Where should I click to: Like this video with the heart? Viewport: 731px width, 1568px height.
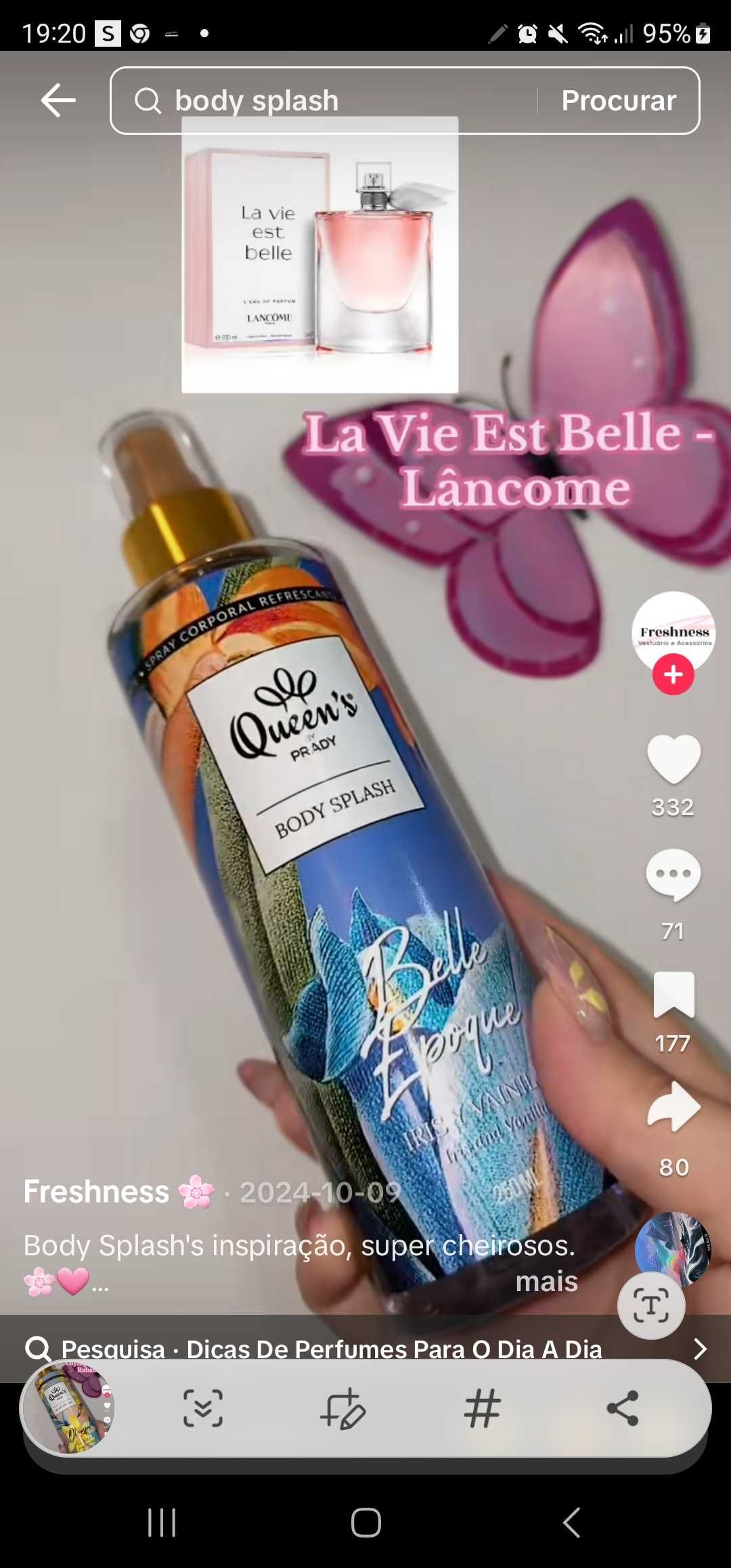point(673,760)
